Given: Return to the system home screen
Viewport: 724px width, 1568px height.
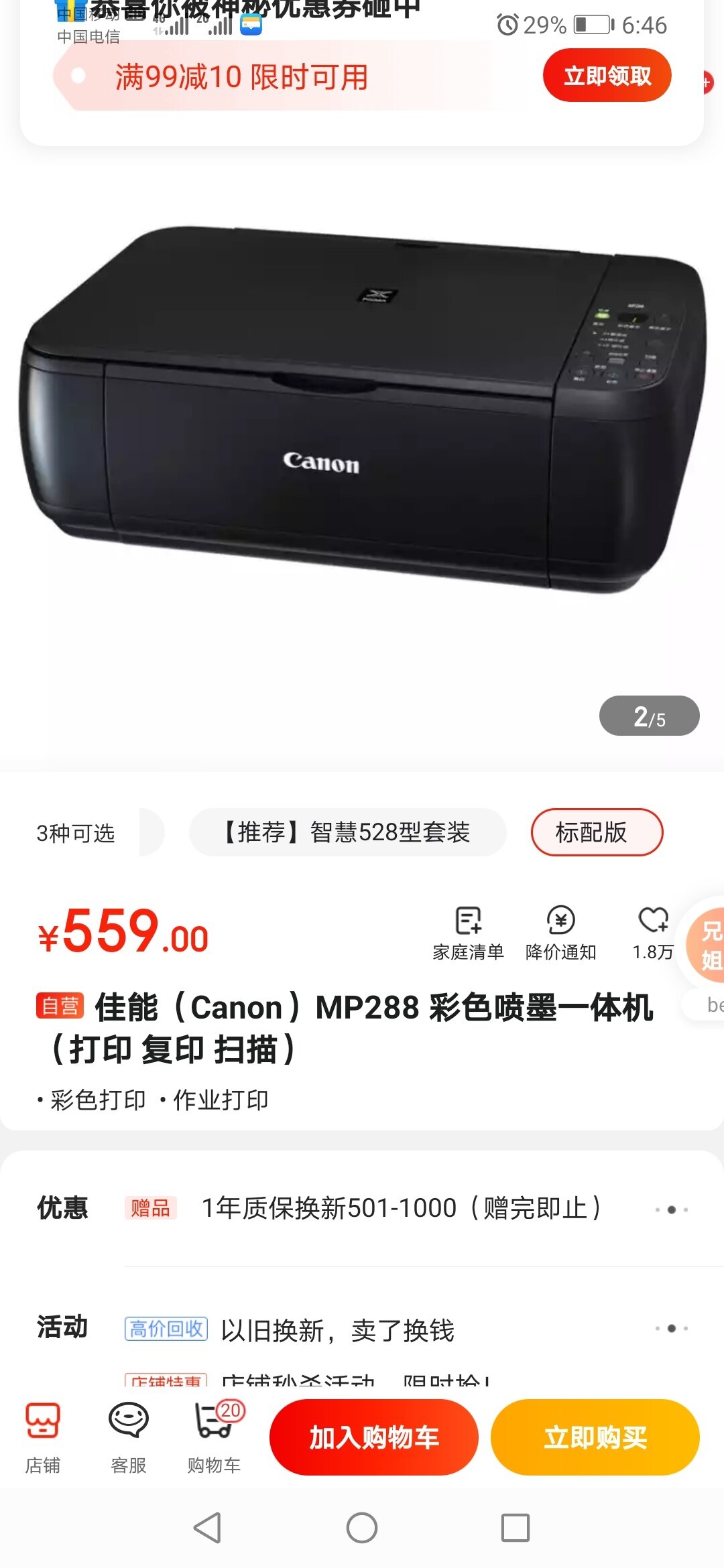Looking at the screenshot, I should coord(362,1528).
